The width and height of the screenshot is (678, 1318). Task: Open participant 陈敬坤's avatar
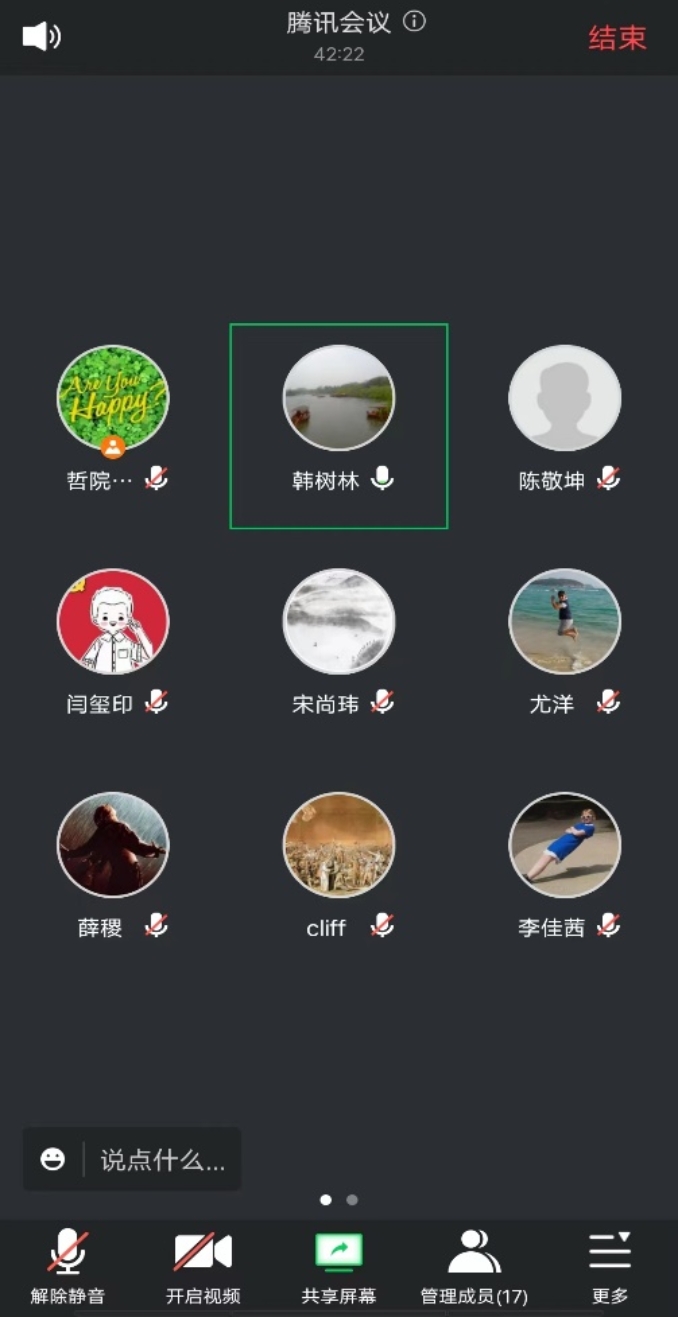(x=565, y=398)
